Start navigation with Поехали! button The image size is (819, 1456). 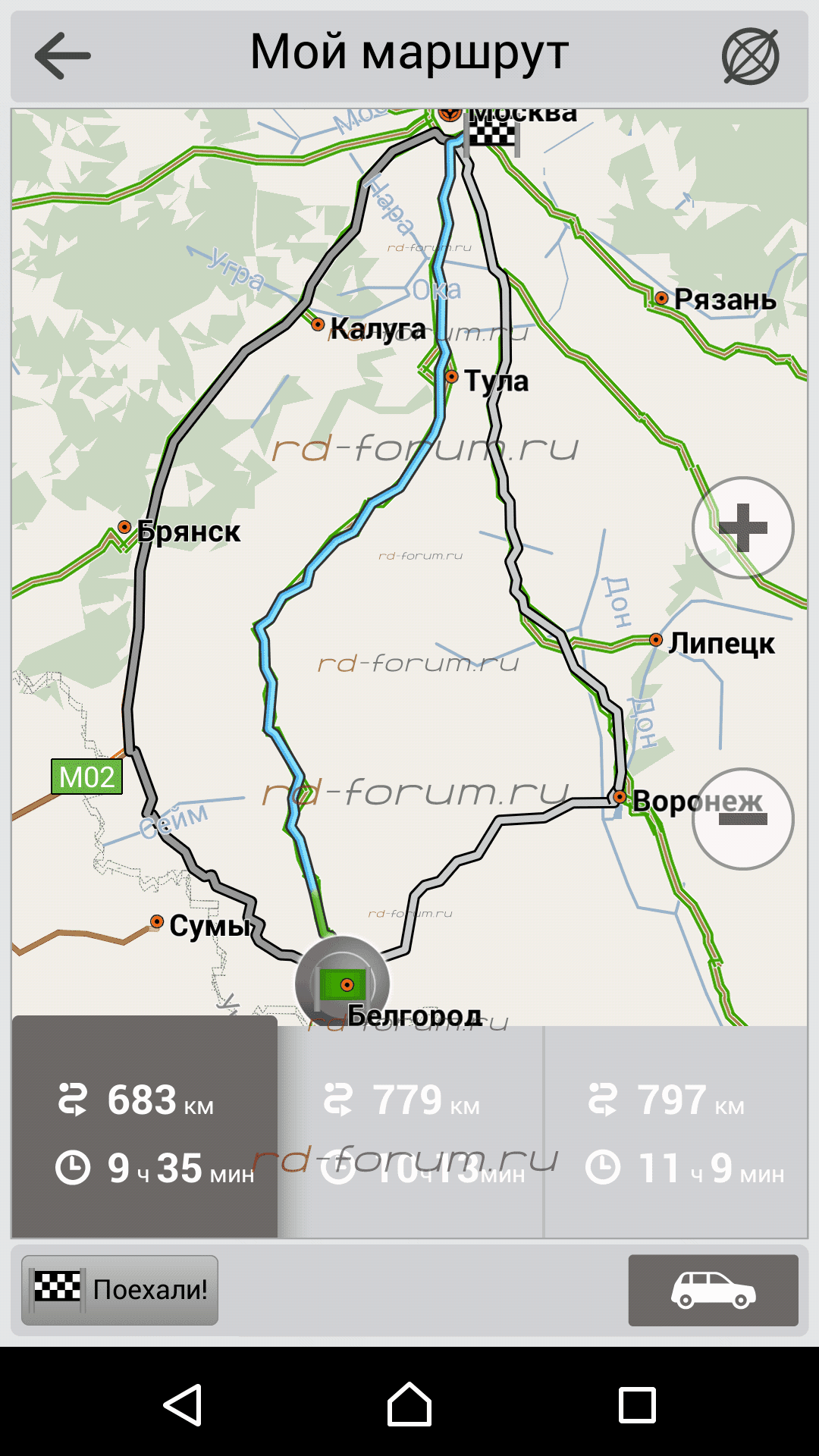120,1290
